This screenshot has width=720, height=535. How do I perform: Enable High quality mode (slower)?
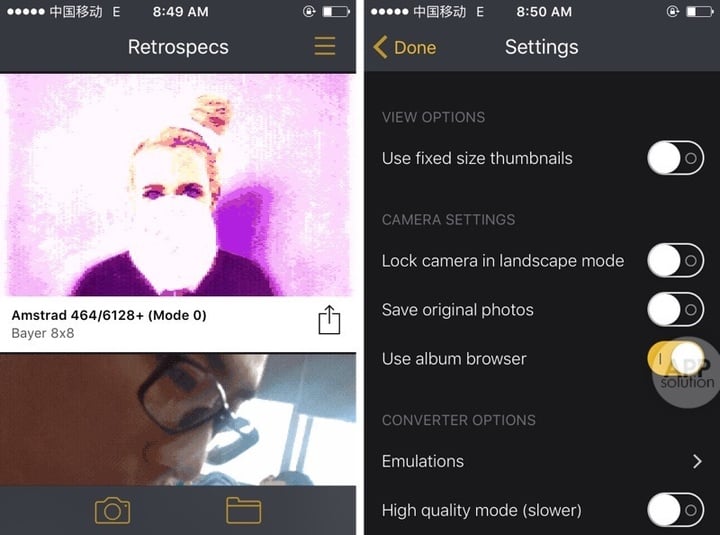(675, 510)
